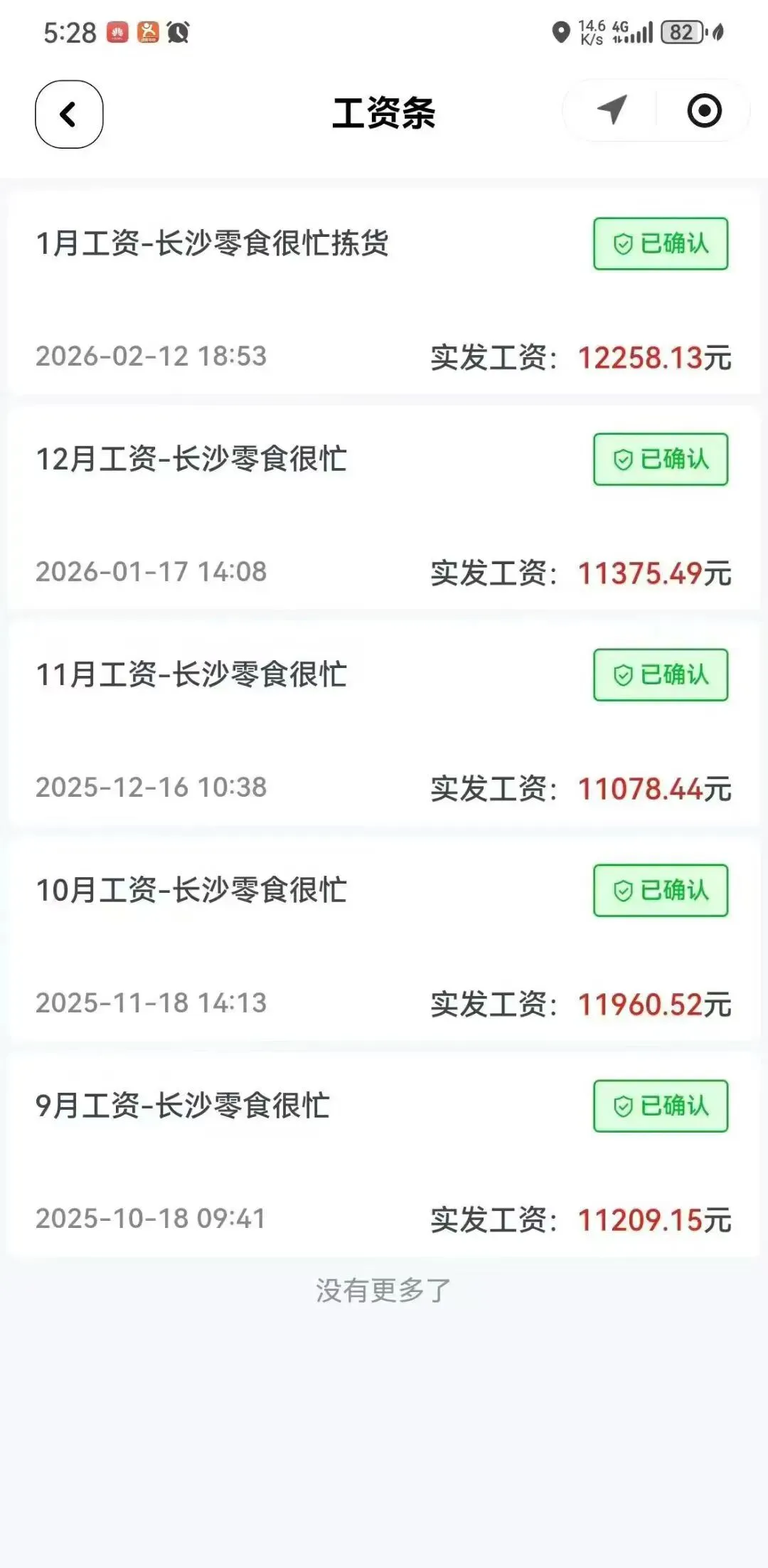View 11月工资-长沙零食很忙 payslip details
768x1568 pixels.
pyautogui.click(x=192, y=674)
